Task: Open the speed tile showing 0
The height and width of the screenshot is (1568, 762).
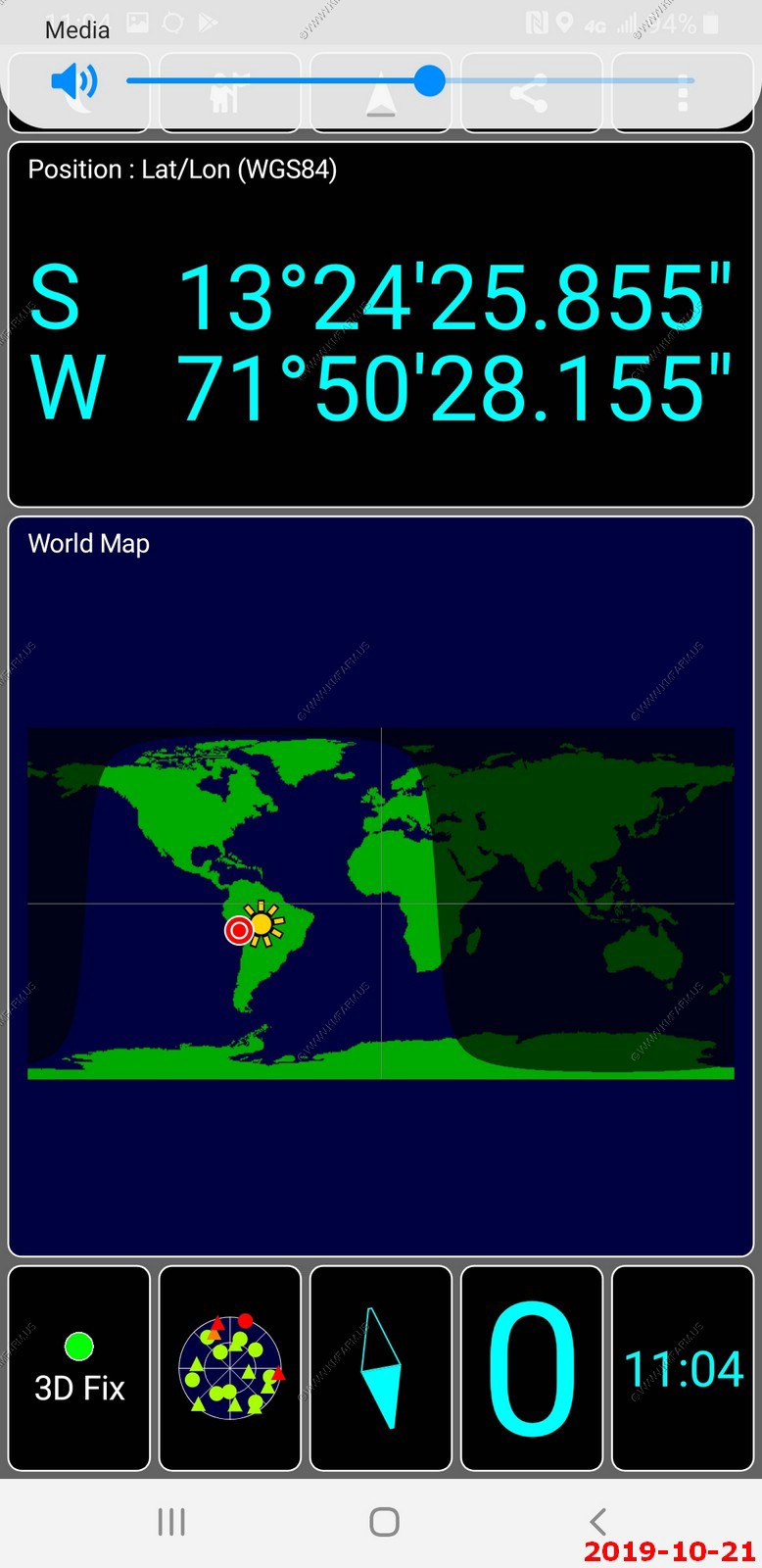Action: (x=532, y=1368)
